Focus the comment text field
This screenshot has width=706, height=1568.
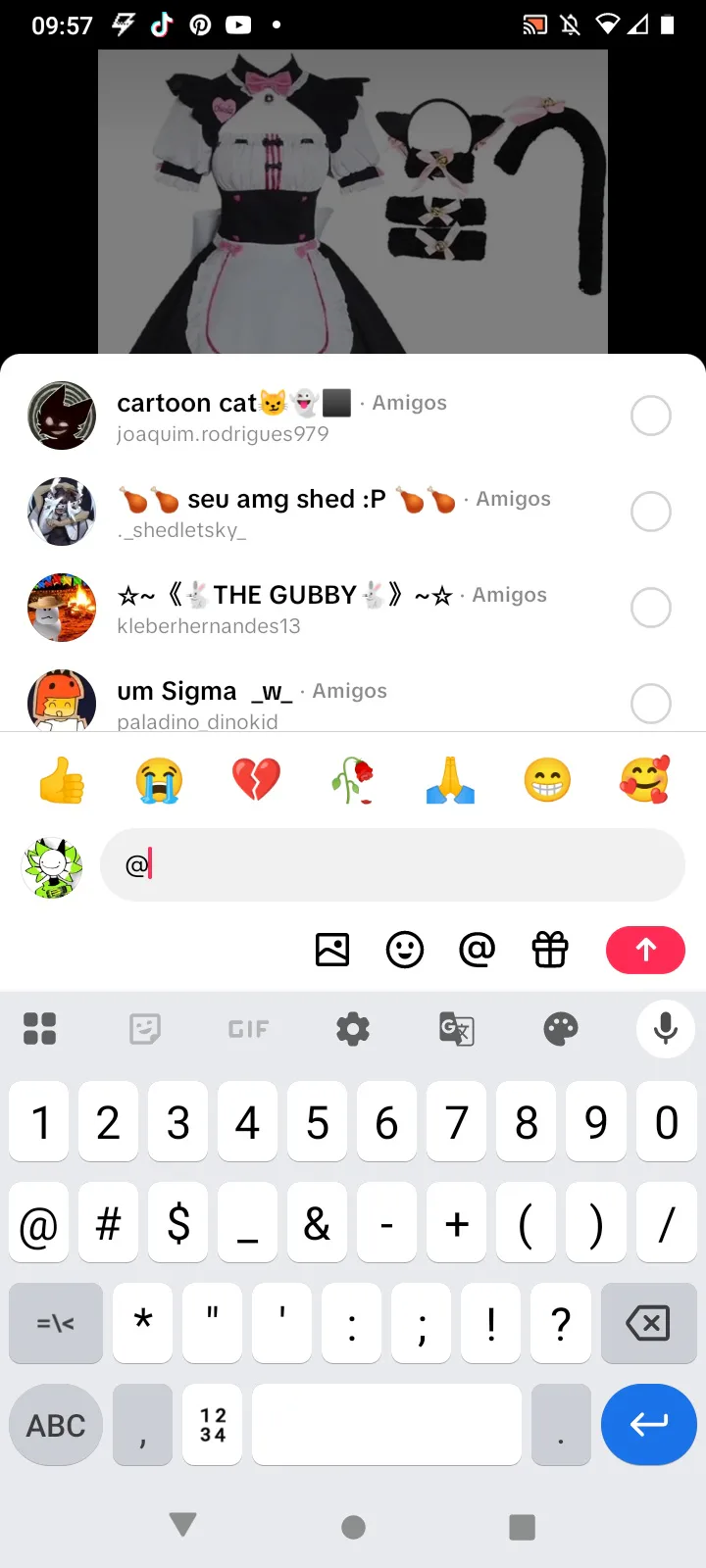tap(392, 865)
